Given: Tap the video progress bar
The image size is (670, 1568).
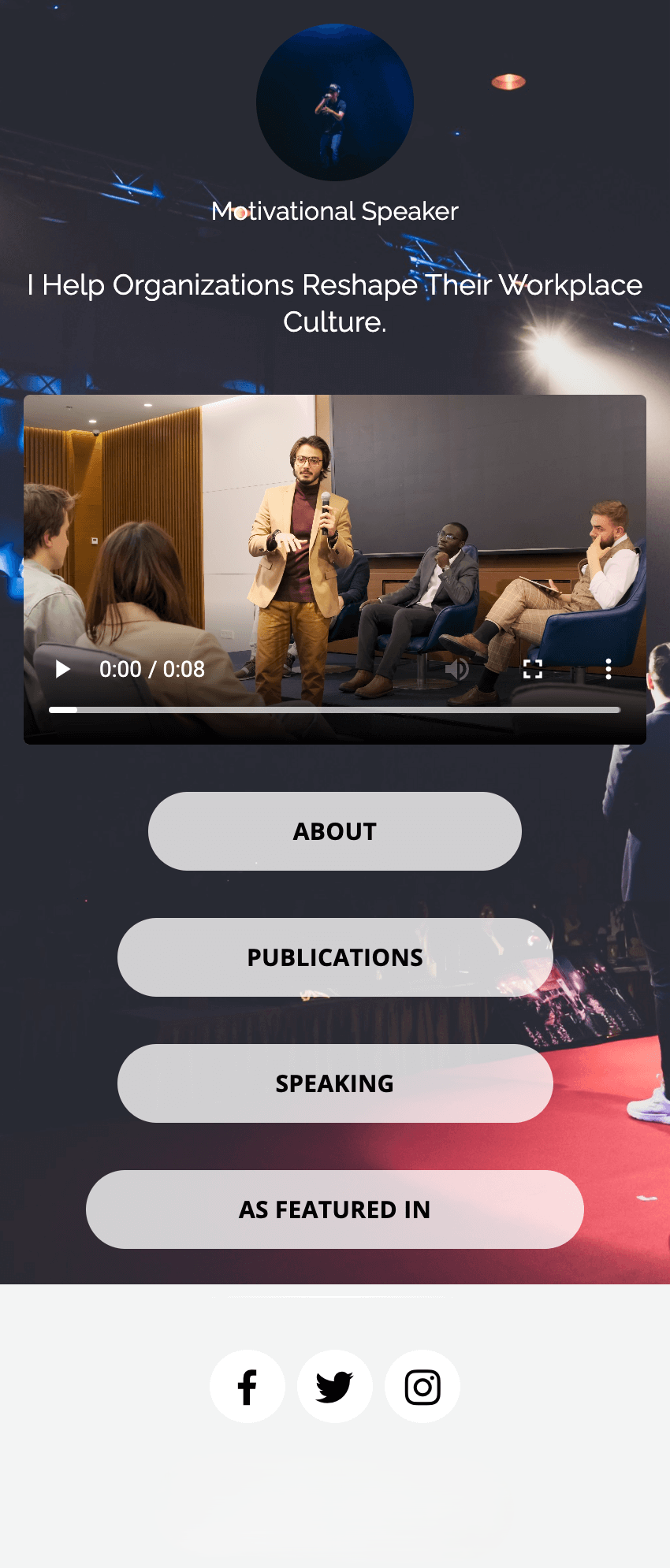Looking at the screenshot, I should (x=335, y=710).
